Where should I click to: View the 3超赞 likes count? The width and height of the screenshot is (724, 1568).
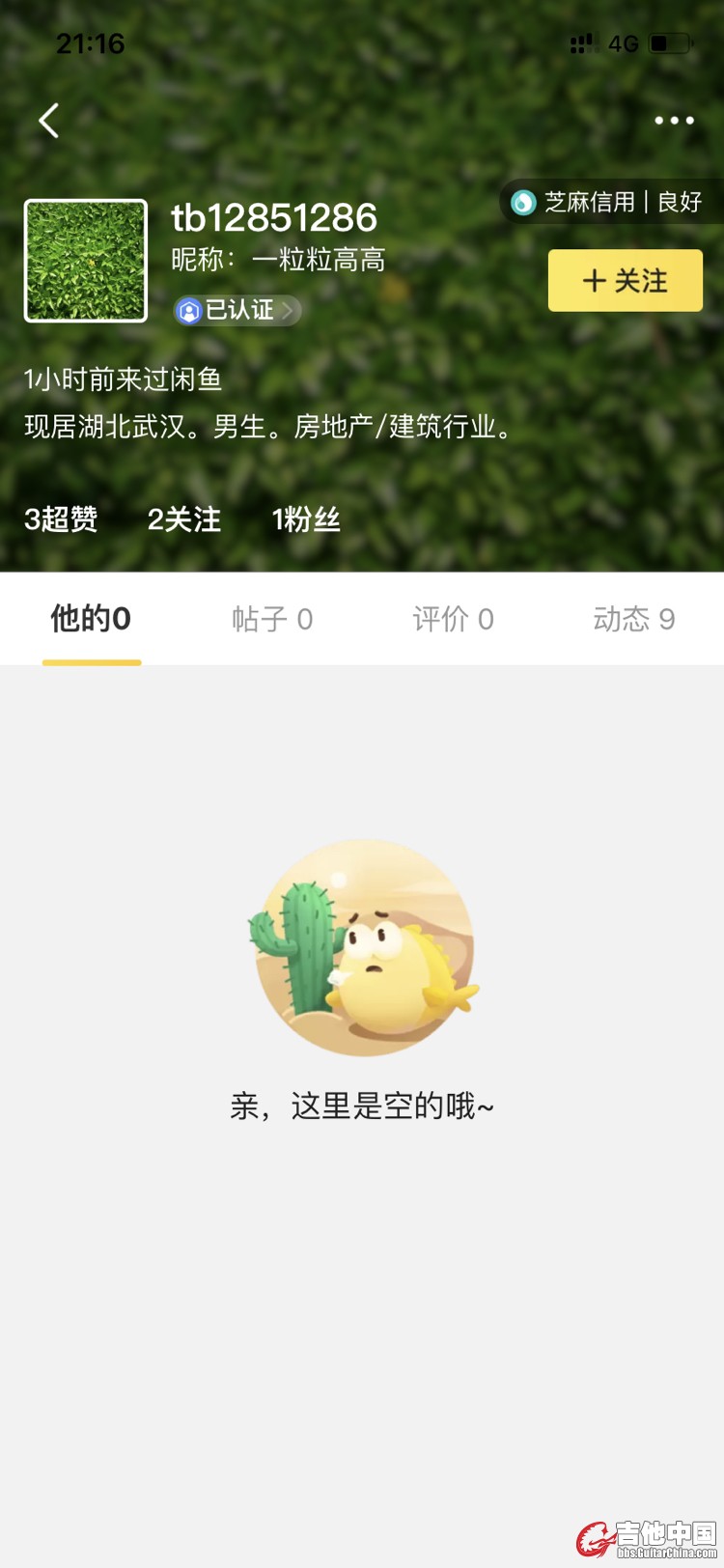tap(61, 519)
